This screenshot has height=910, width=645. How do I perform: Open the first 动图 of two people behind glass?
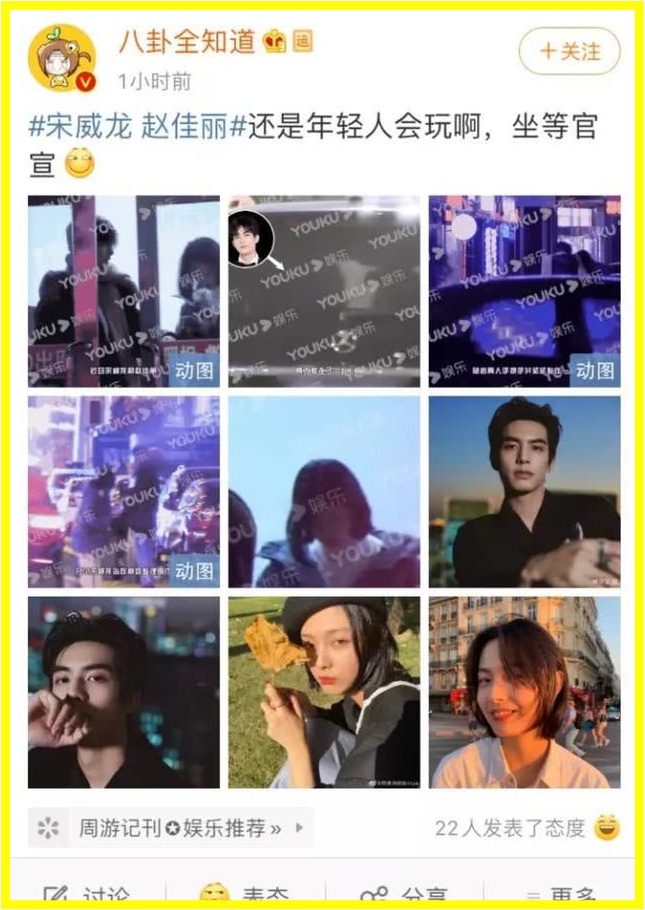coord(124,291)
